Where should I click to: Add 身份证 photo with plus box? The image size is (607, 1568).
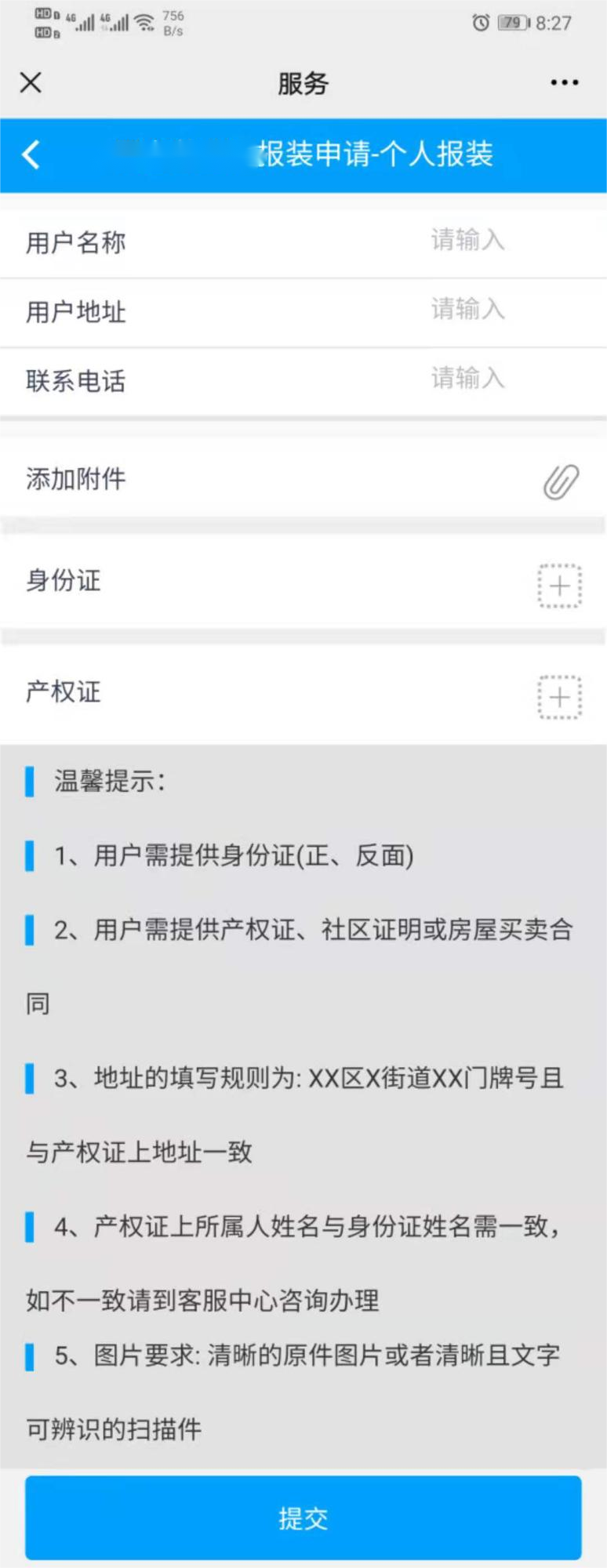pyautogui.click(x=559, y=586)
